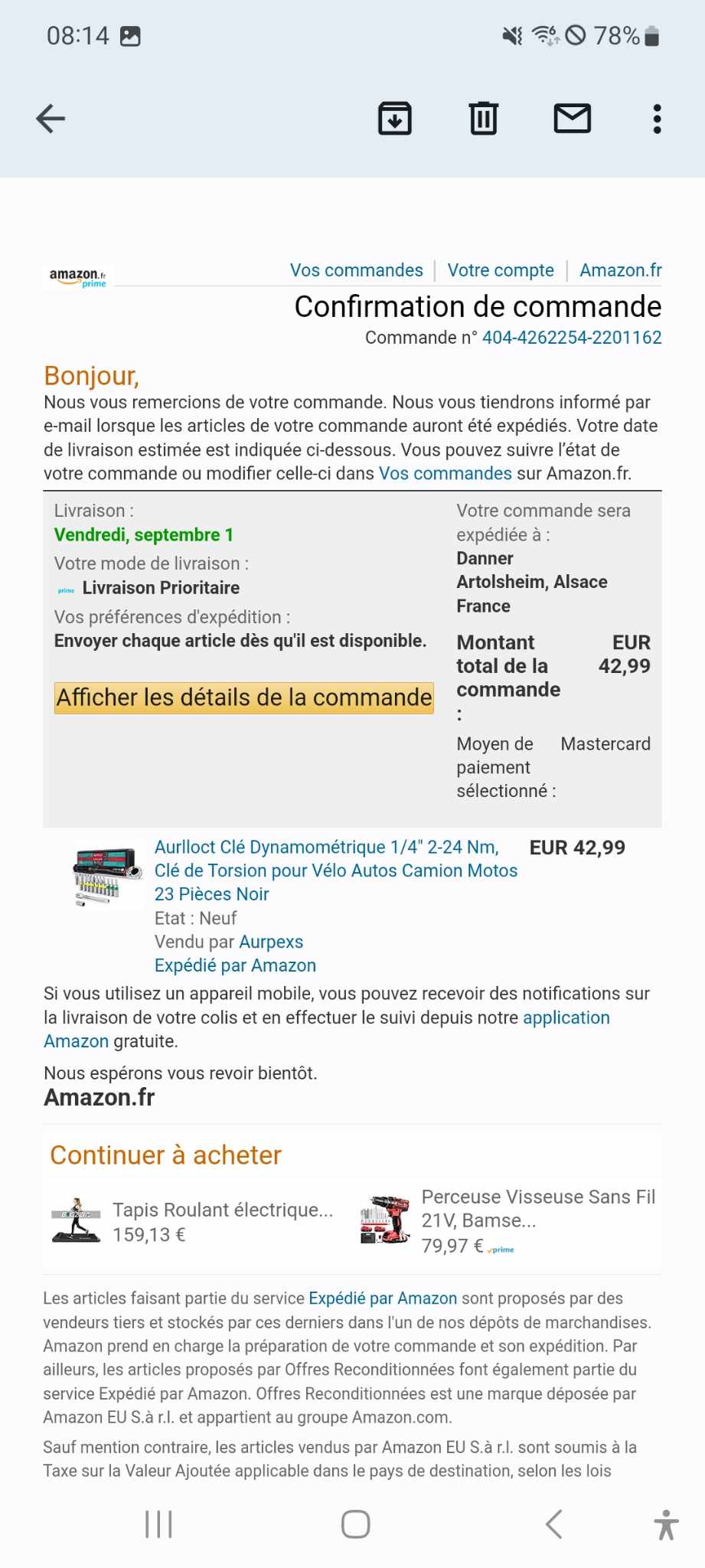View the seller Aurpexs
705x1568 pixels.
[271, 942]
